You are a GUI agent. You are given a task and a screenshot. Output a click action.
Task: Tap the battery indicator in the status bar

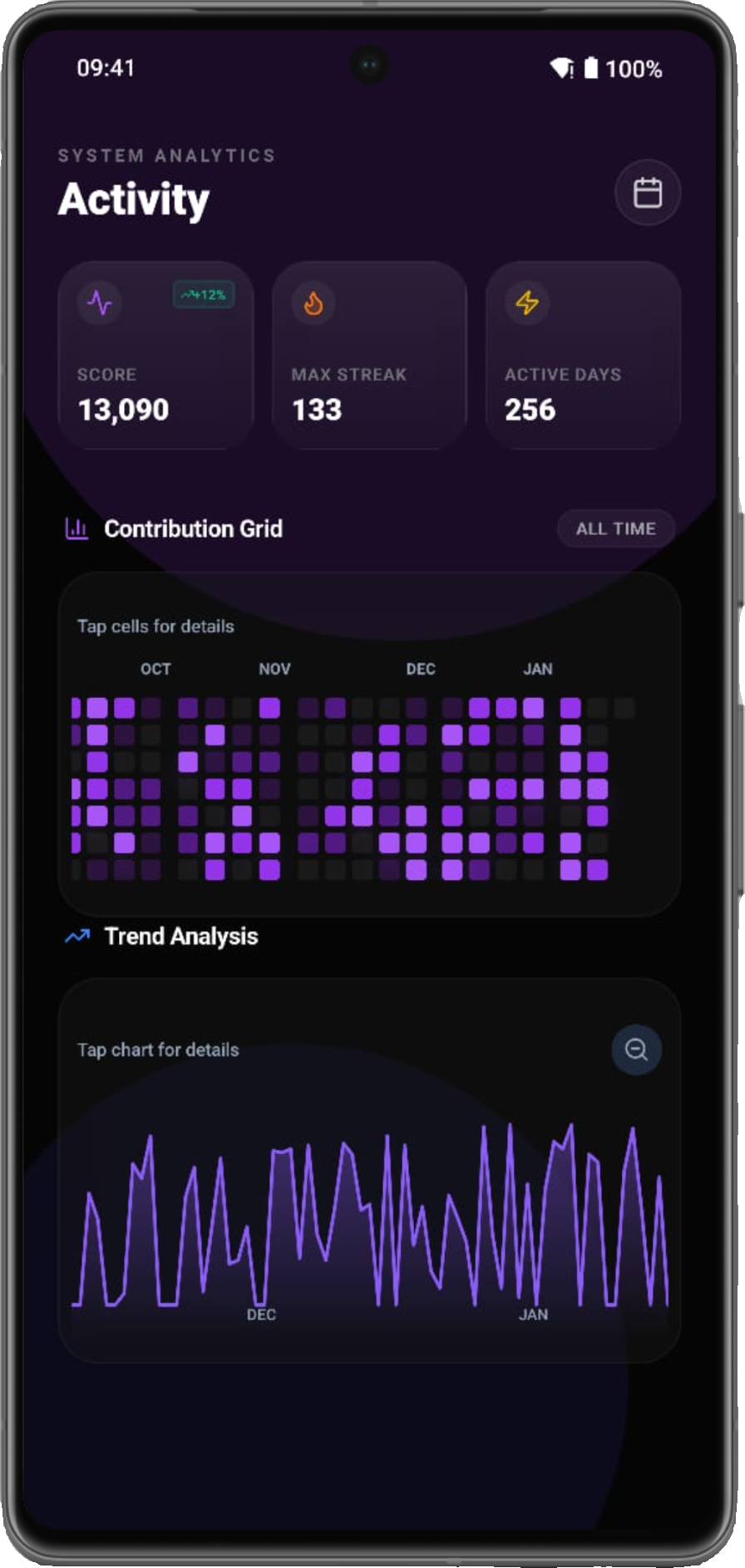pos(592,69)
